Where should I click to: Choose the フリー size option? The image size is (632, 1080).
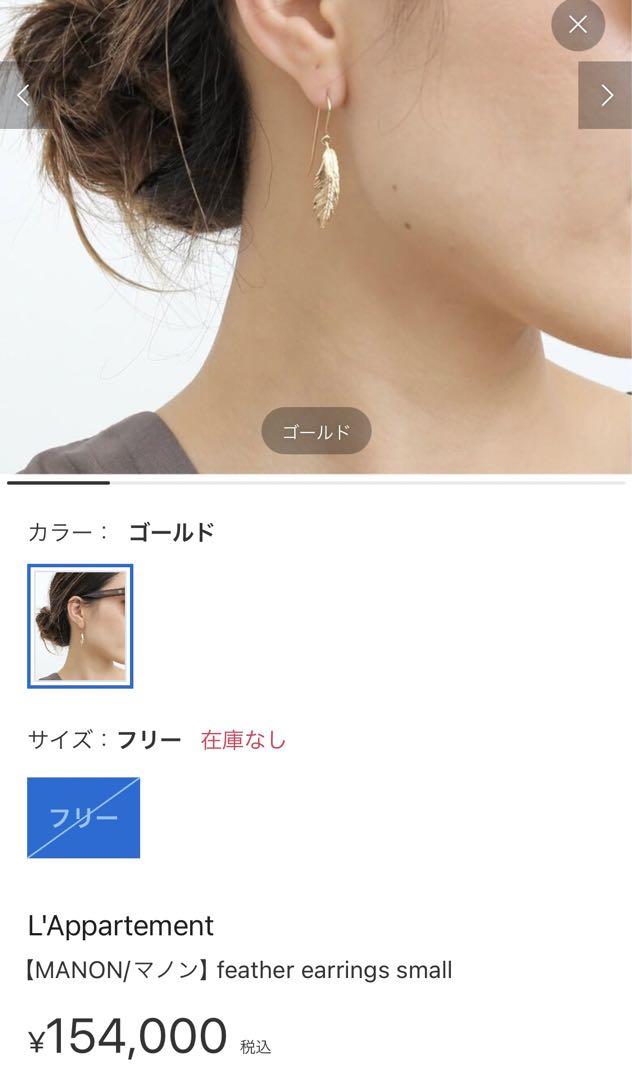pos(83,818)
